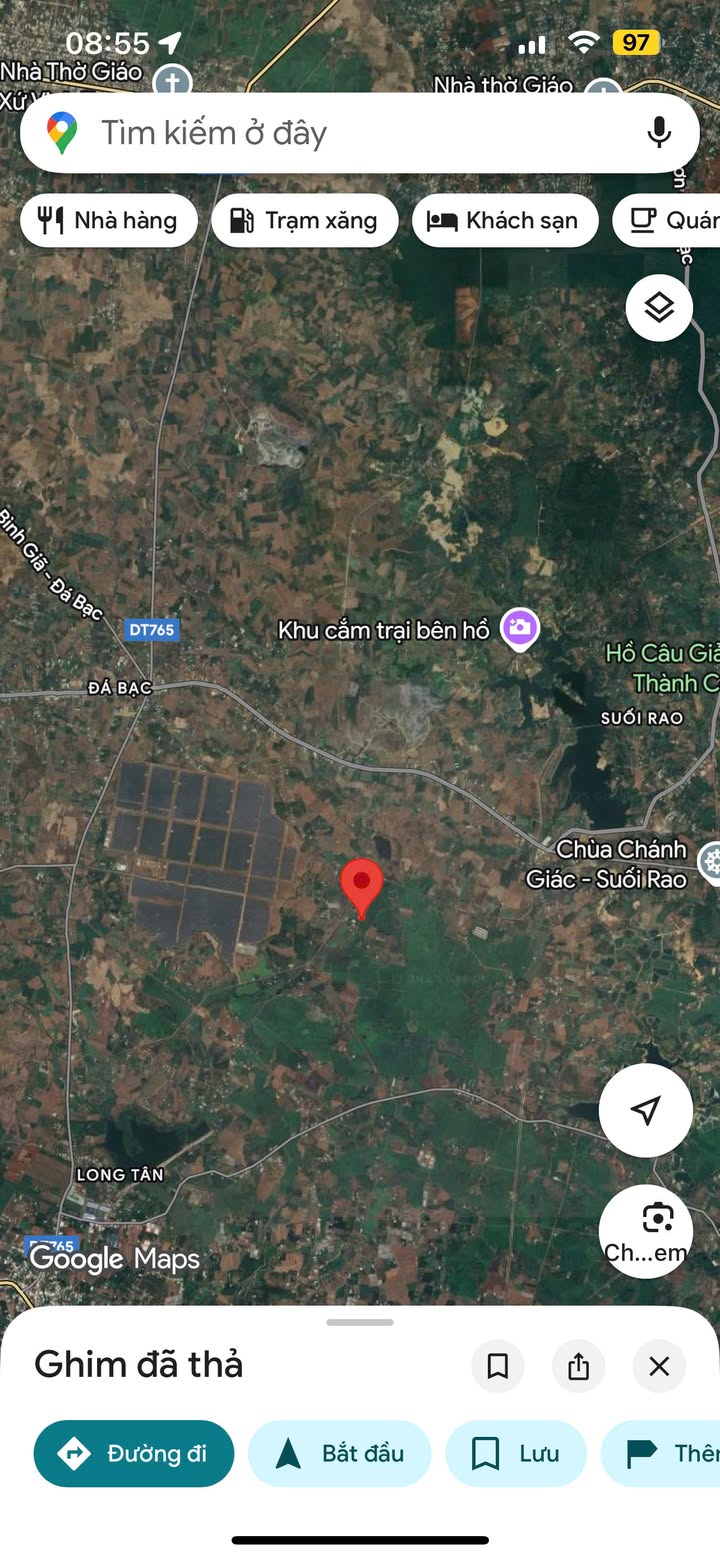Bookmark the dropped pin
The height and width of the screenshot is (1558, 720).
pyautogui.click(x=497, y=1366)
